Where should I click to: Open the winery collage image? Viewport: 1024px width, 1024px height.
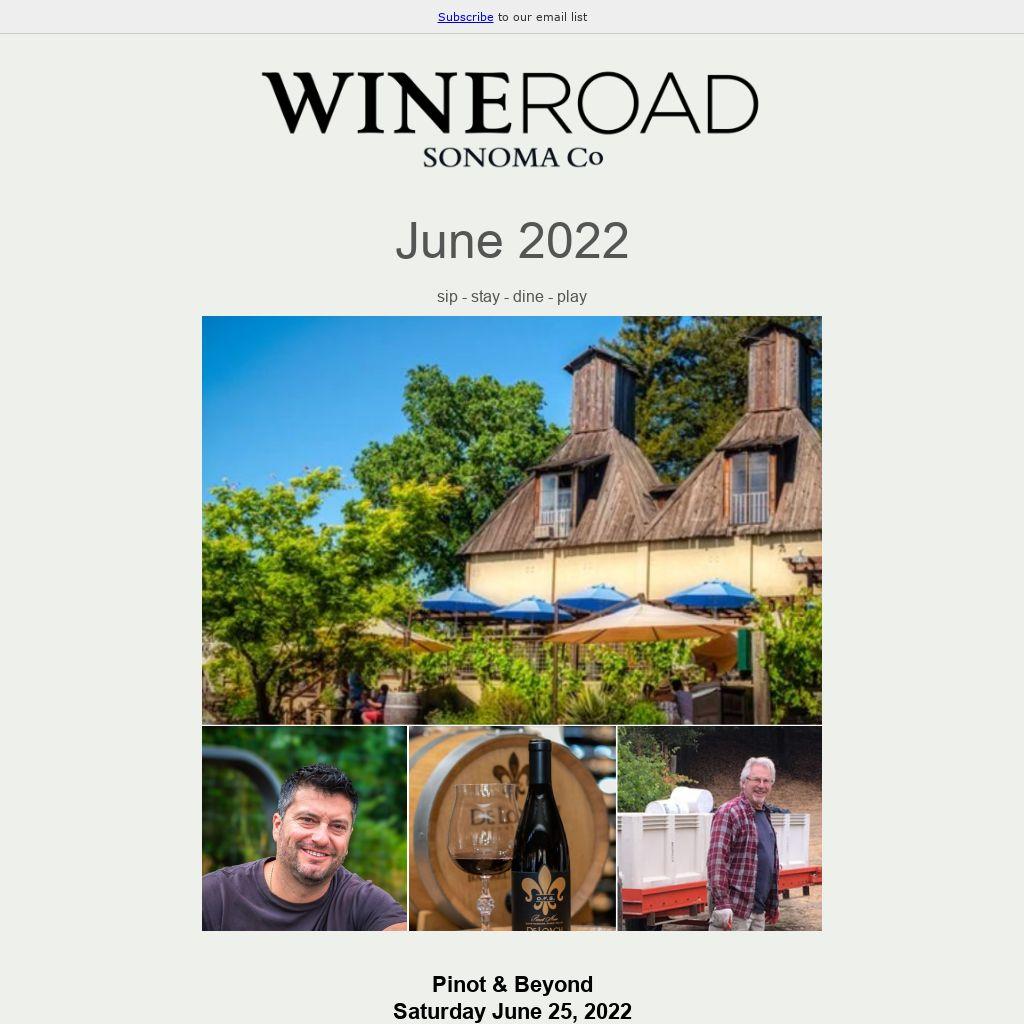511,622
